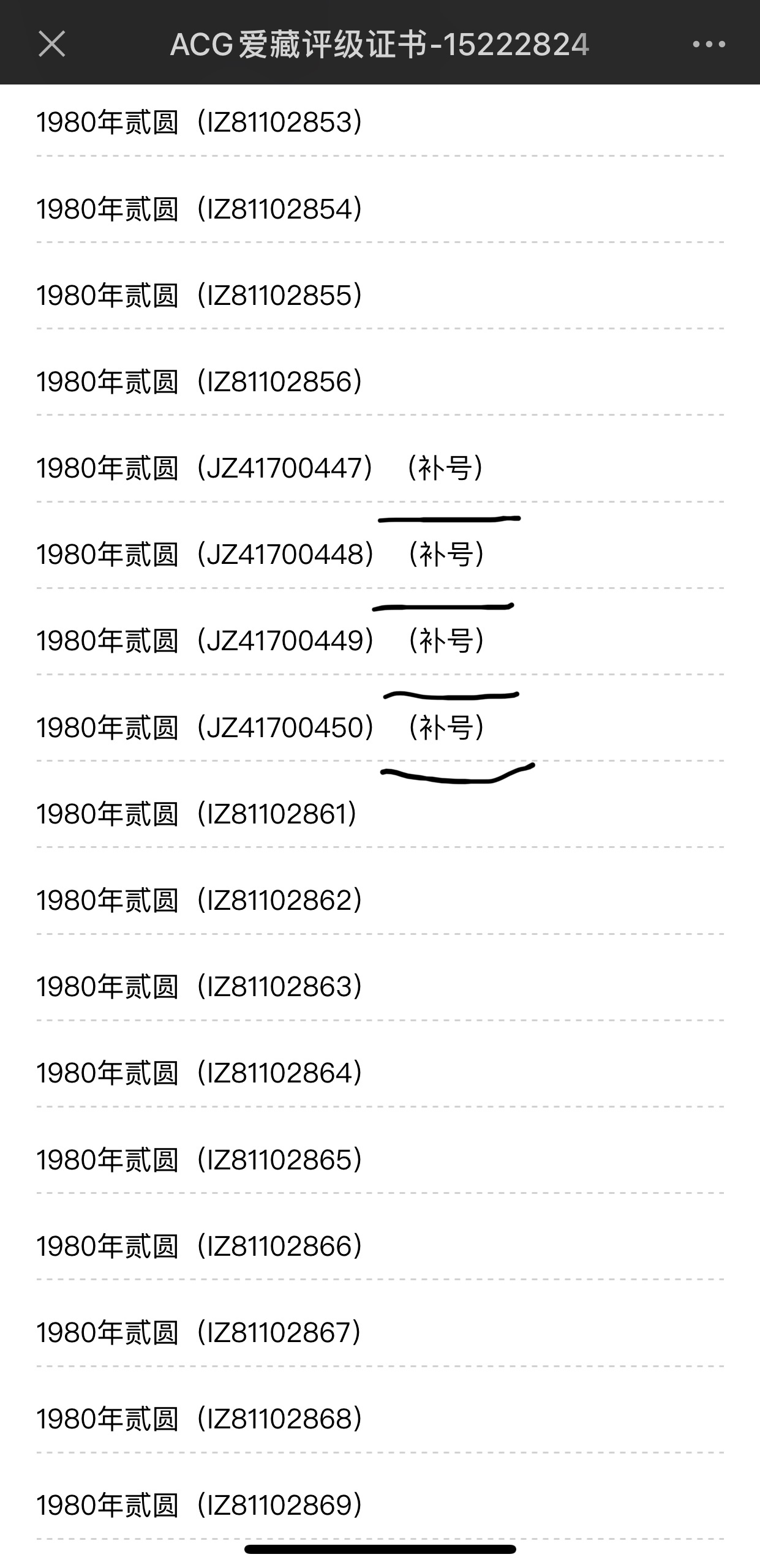The width and height of the screenshot is (760, 1568).
Task: Open the three-dot overflow menu
Action: click(x=709, y=44)
